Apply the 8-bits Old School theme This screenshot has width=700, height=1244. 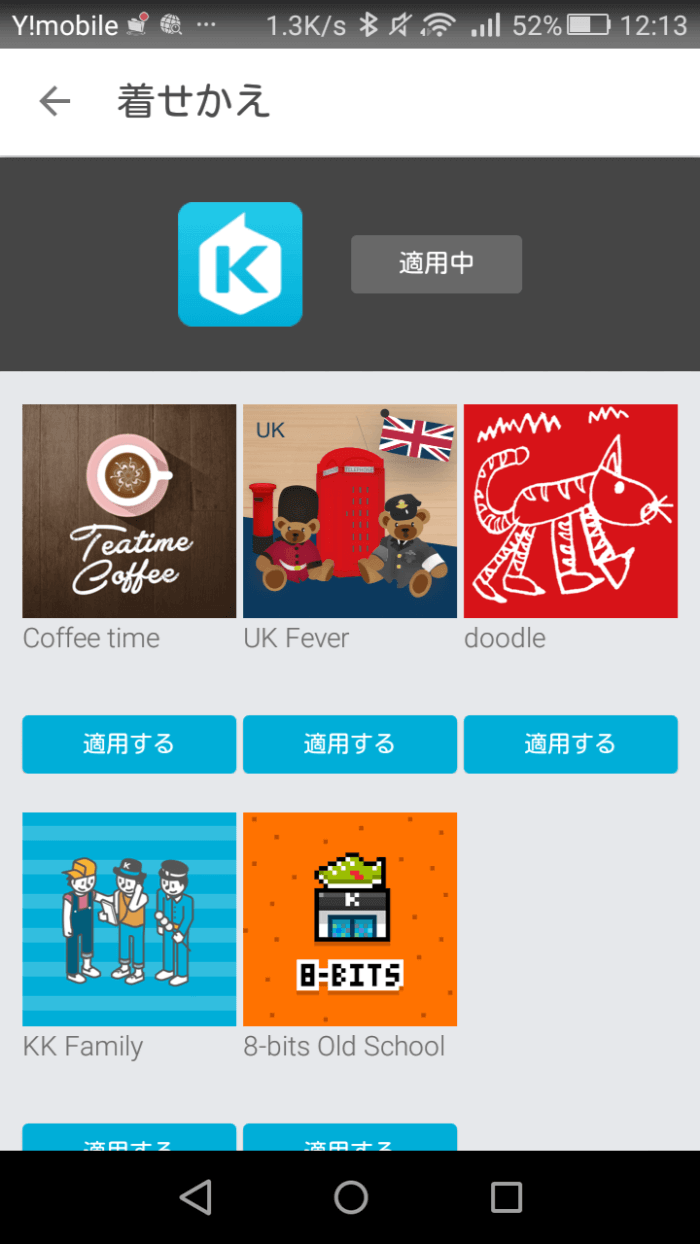click(x=350, y=1138)
